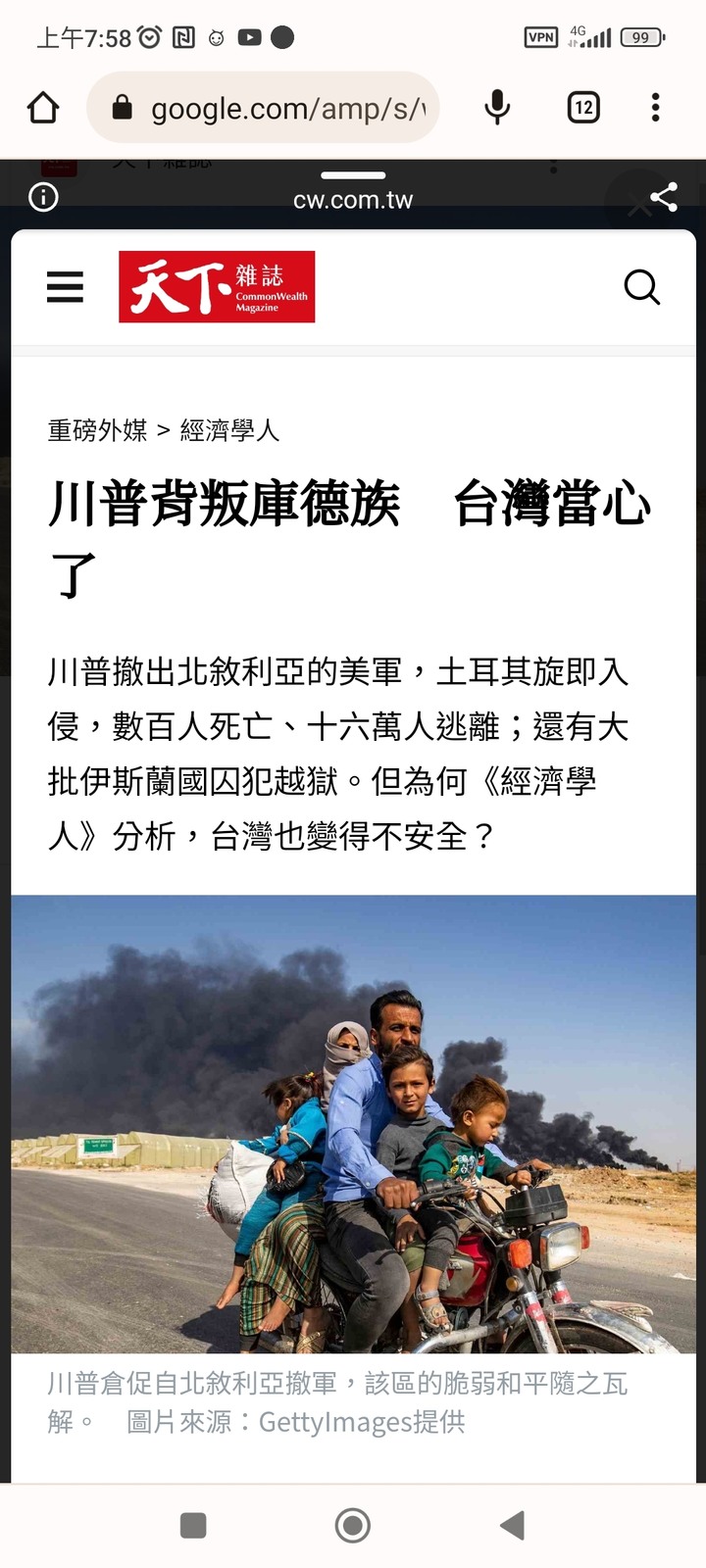Image resolution: width=706 pixels, height=1568 pixels.
Task: Tap system back button
Action: pyautogui.click(x=512, y=1526)
